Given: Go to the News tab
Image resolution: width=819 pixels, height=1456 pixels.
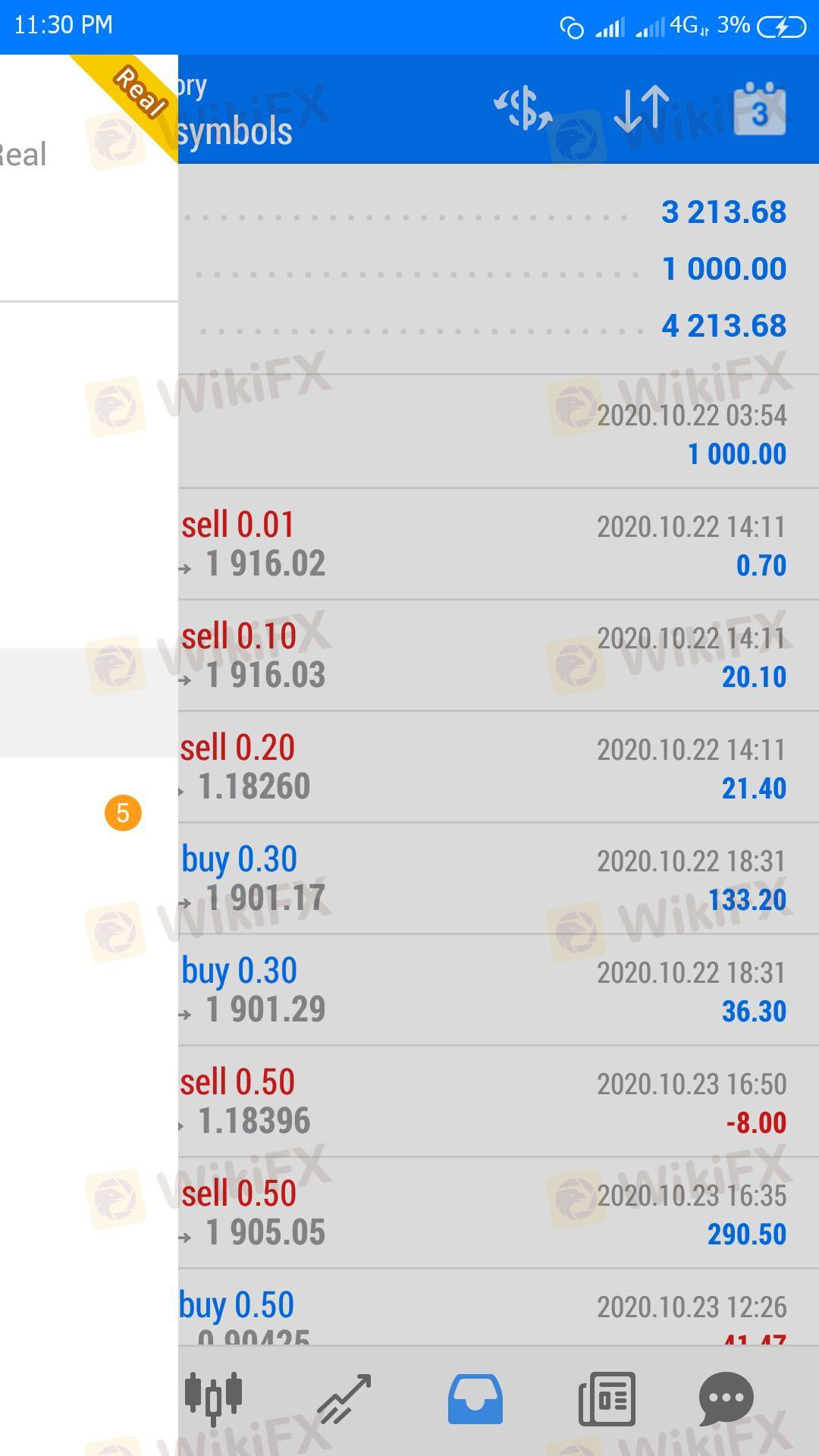Looking at the screenshot, I should pos(607,1397).
